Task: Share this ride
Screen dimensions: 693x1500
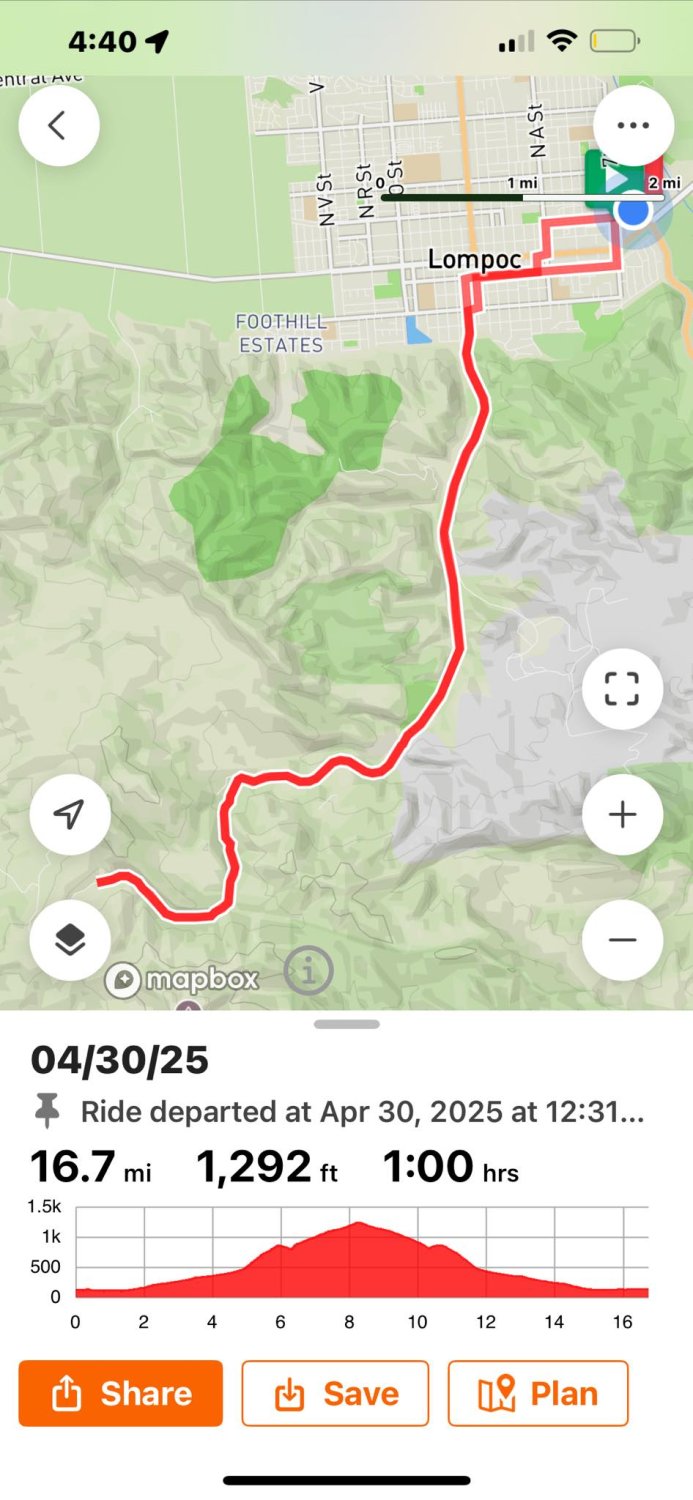Action: [121, 1393]
